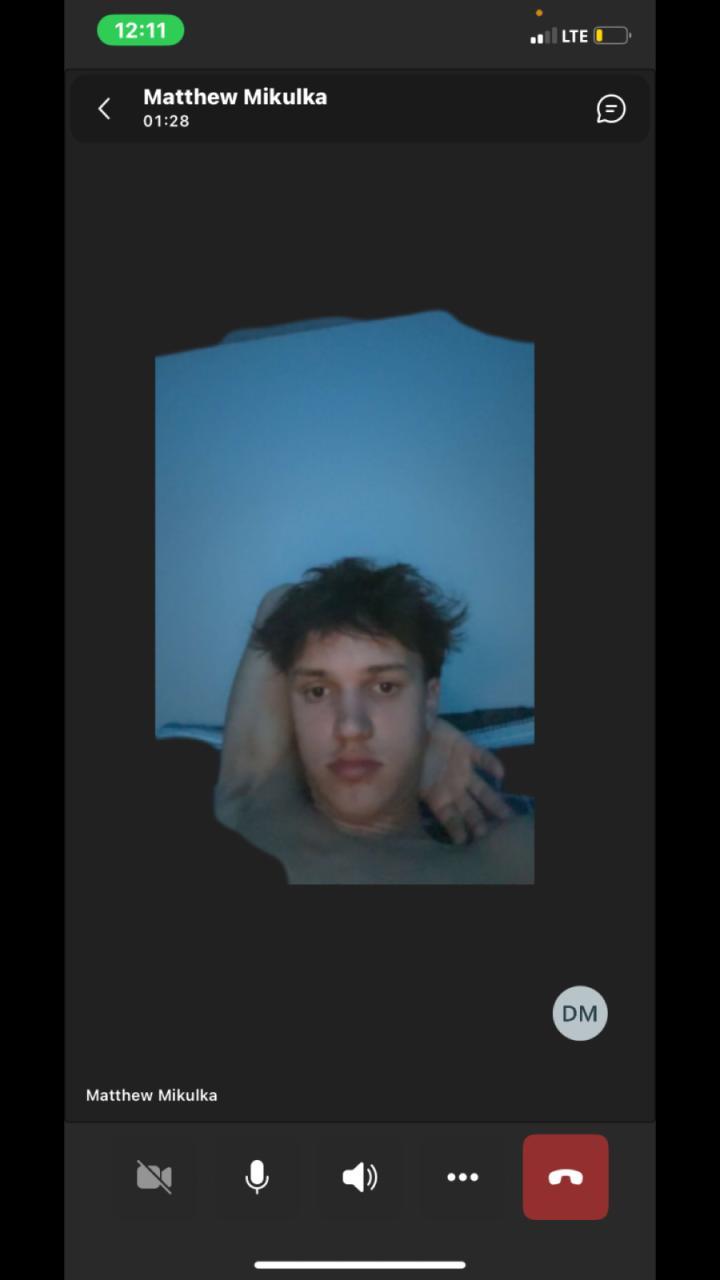Open more call options
This screenshot has height=1280, width=720.
[x=462, y=1177]
